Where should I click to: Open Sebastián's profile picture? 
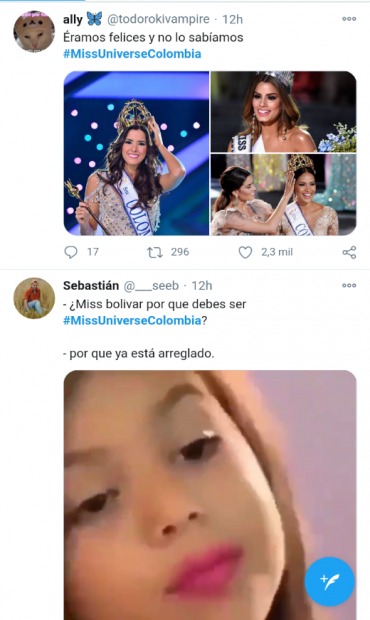(34, 298)
